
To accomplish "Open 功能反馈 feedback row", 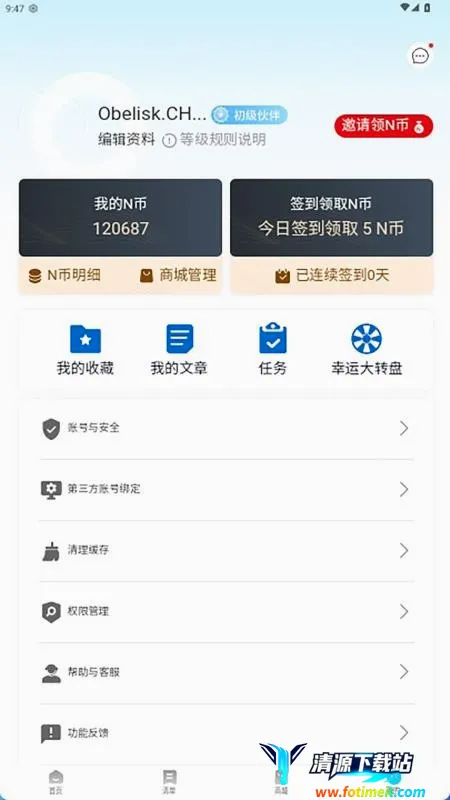I will coord(227,734).
